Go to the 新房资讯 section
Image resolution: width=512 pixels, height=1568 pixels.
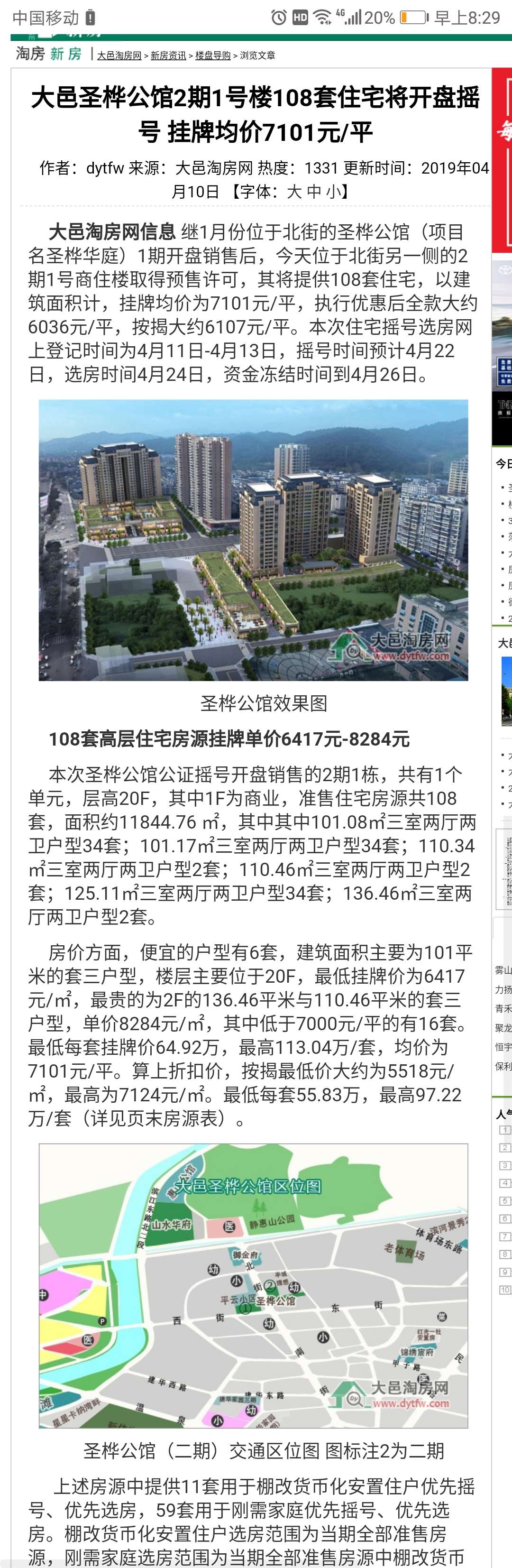coord(168,55)
